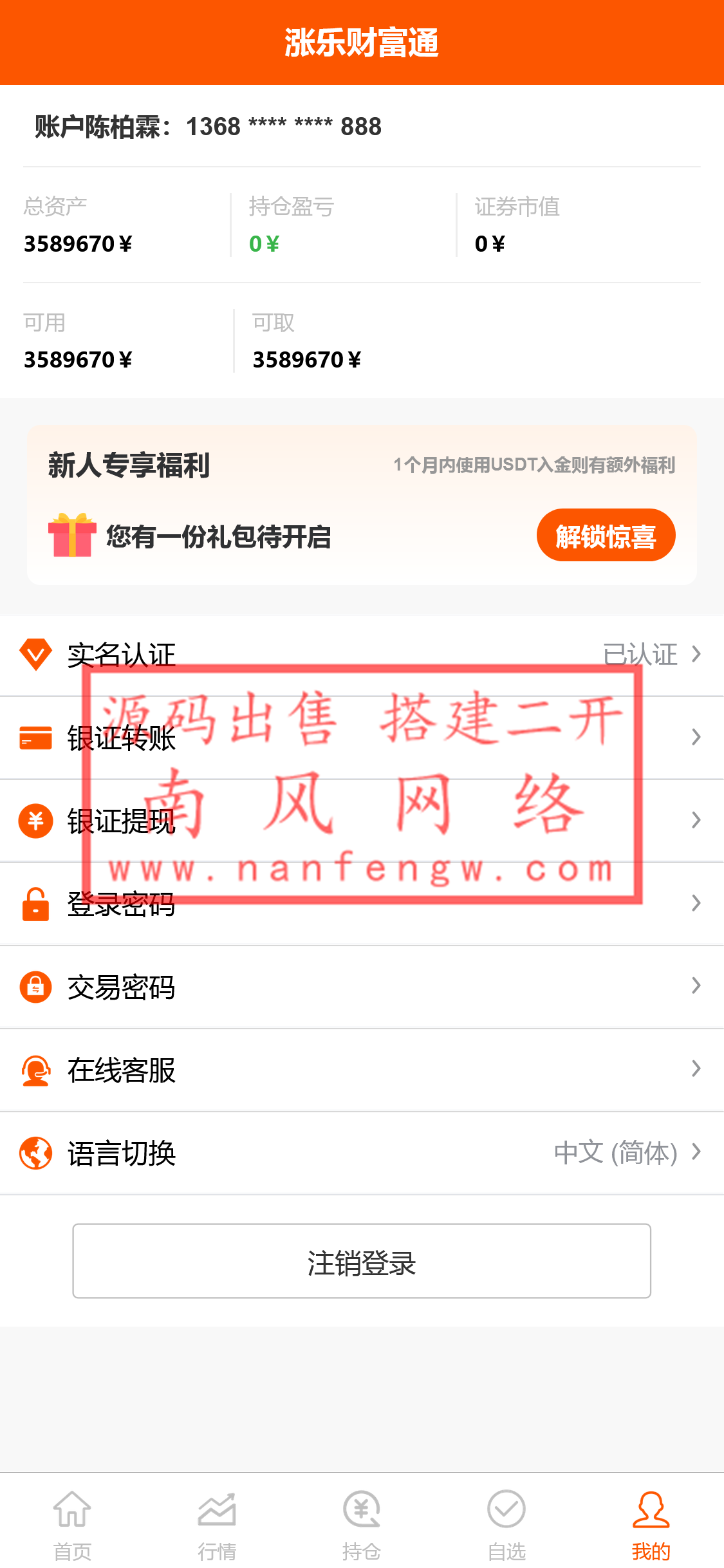The height and width of the screenshot is (1568, 724).
Task: Open online support via headset icon
Action: [x=37, y=1070]
